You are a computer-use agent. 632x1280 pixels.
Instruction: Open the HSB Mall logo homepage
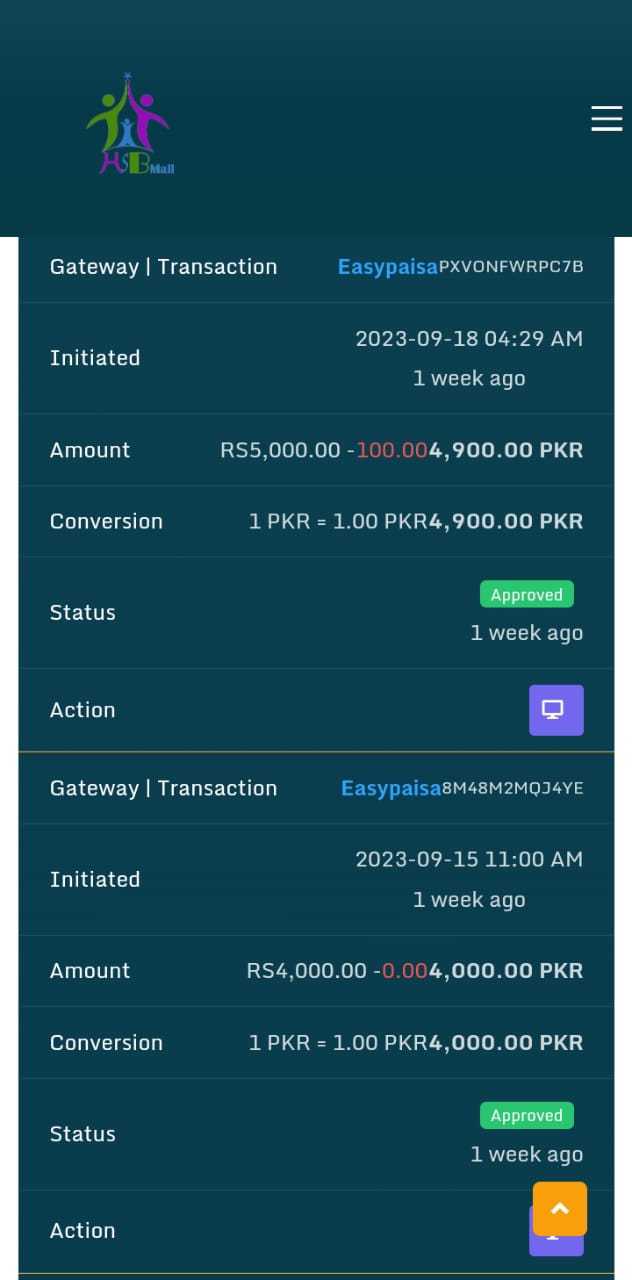pyautogui.click(x=131, y=124)
